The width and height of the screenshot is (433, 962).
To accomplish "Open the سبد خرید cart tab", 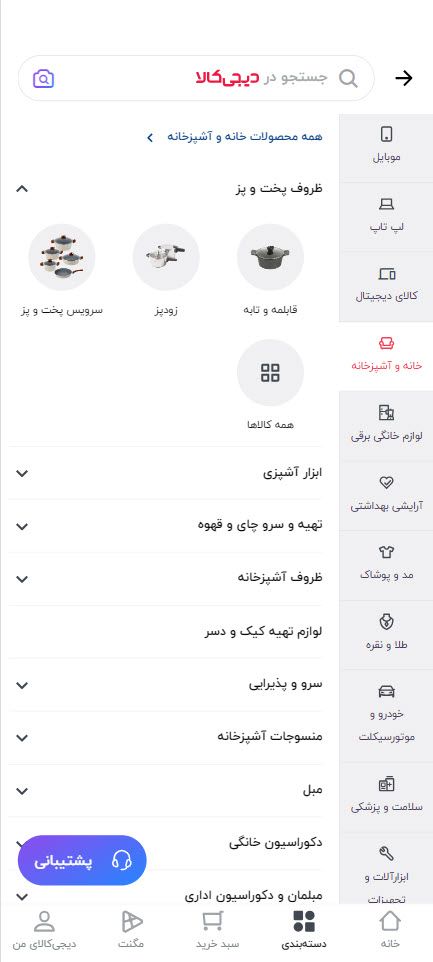I will [x=213, y=929].
